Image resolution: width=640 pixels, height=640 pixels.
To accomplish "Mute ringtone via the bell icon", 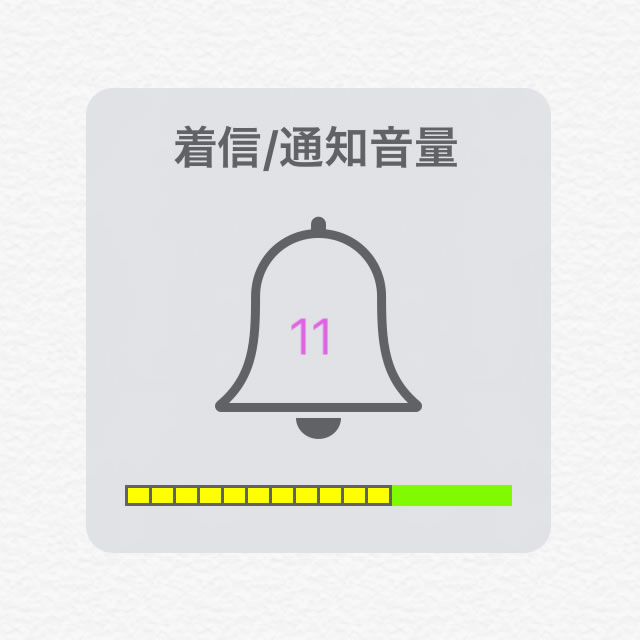I will click(318, 330).
